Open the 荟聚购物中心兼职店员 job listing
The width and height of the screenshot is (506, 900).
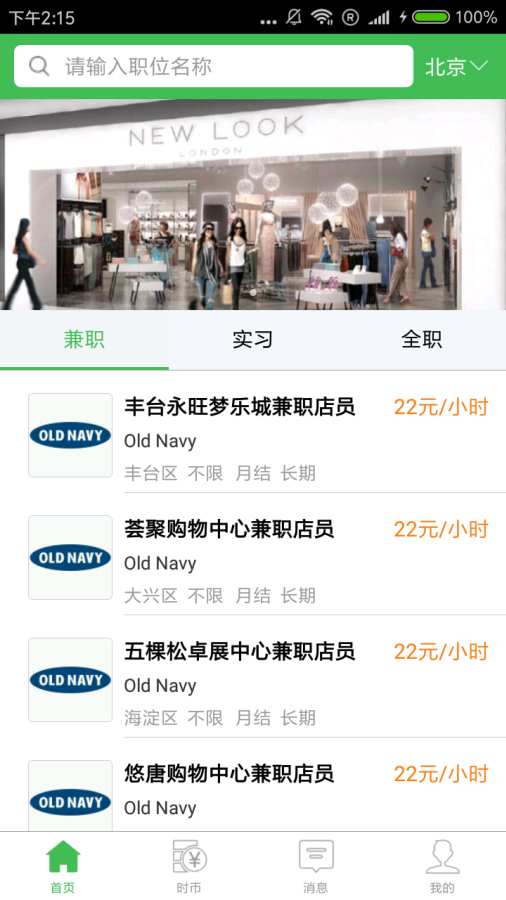coord(253,557)
